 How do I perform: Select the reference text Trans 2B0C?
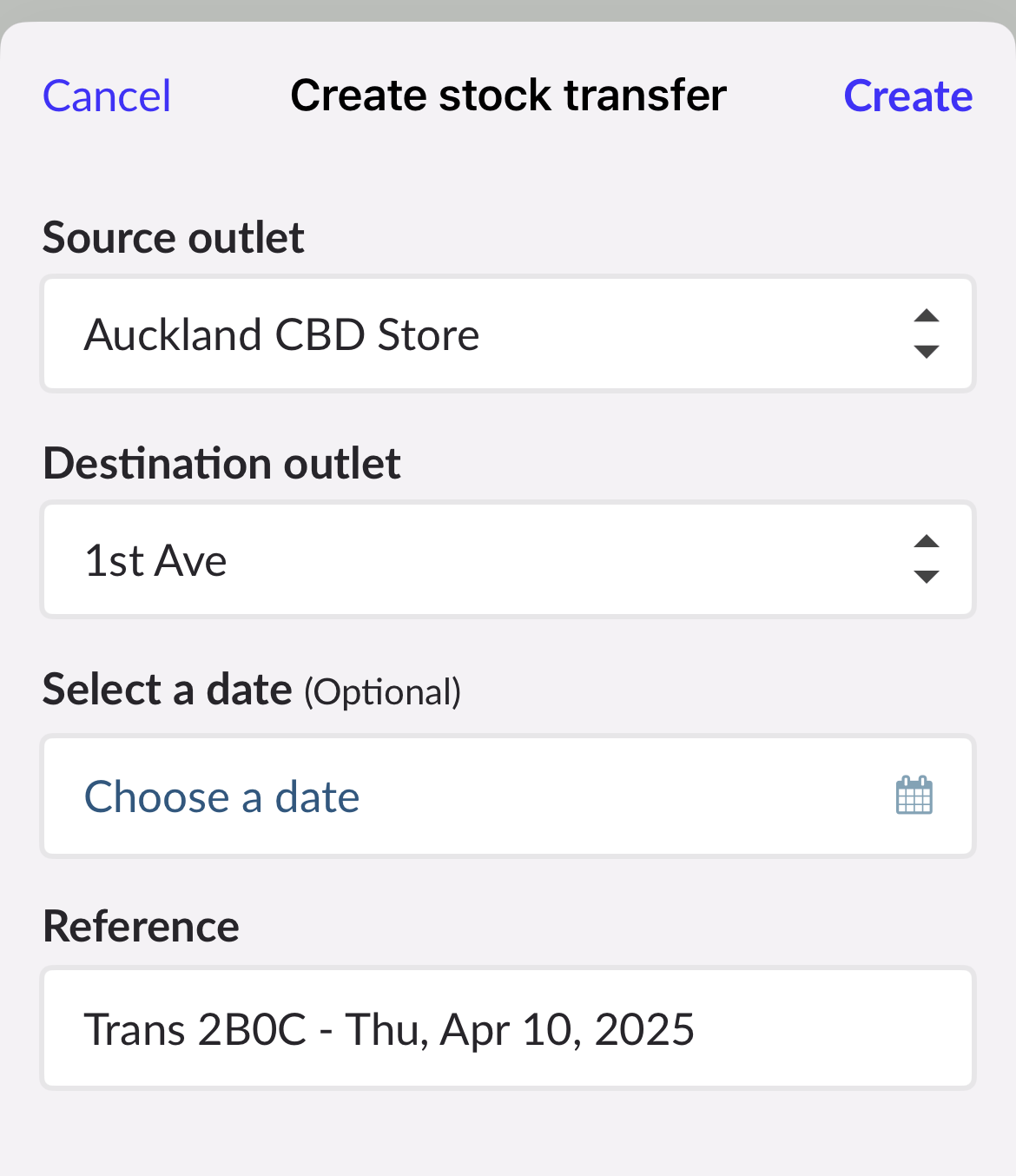click(200, 1029)
